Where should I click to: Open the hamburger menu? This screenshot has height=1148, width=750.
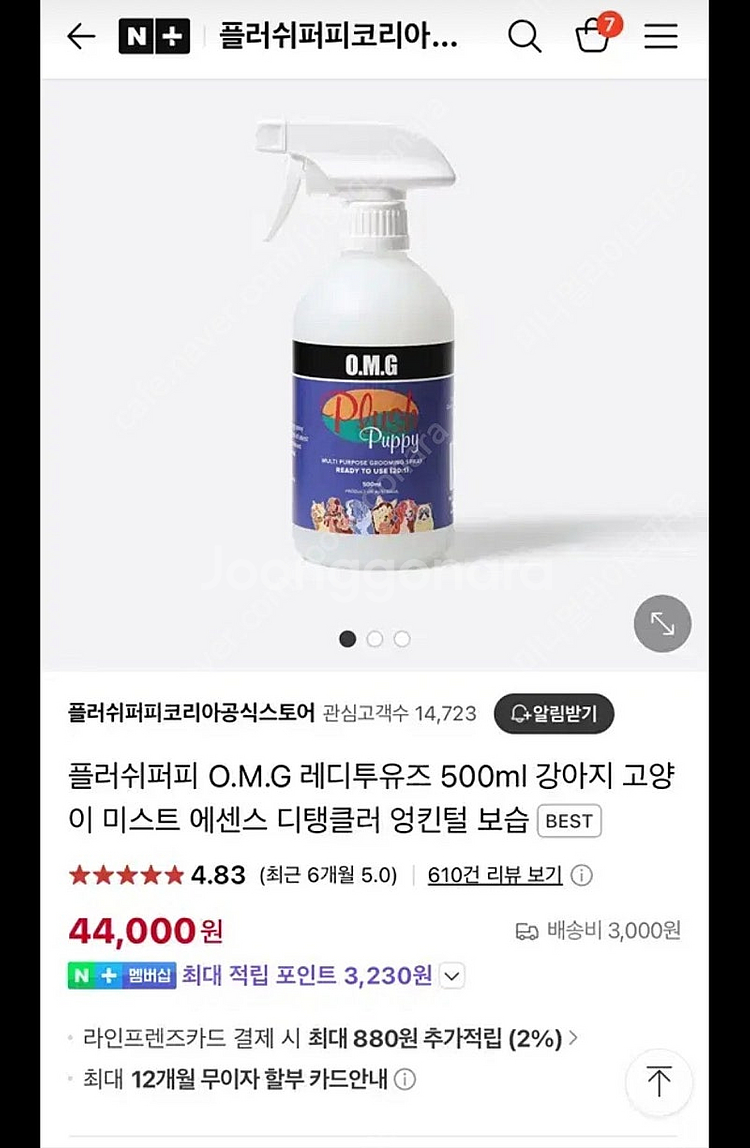point(660,36)
